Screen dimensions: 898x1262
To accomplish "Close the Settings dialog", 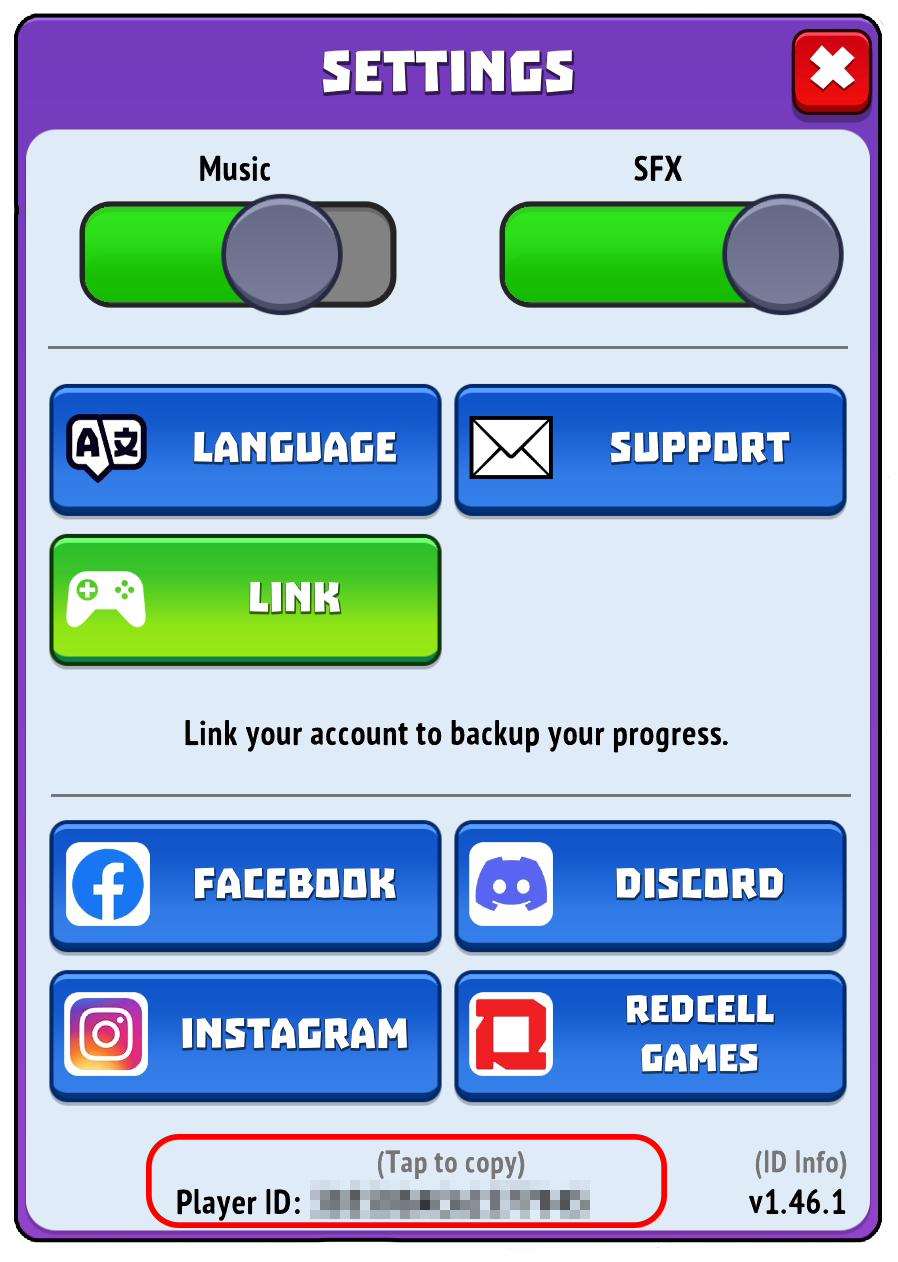I will point(831,71).
